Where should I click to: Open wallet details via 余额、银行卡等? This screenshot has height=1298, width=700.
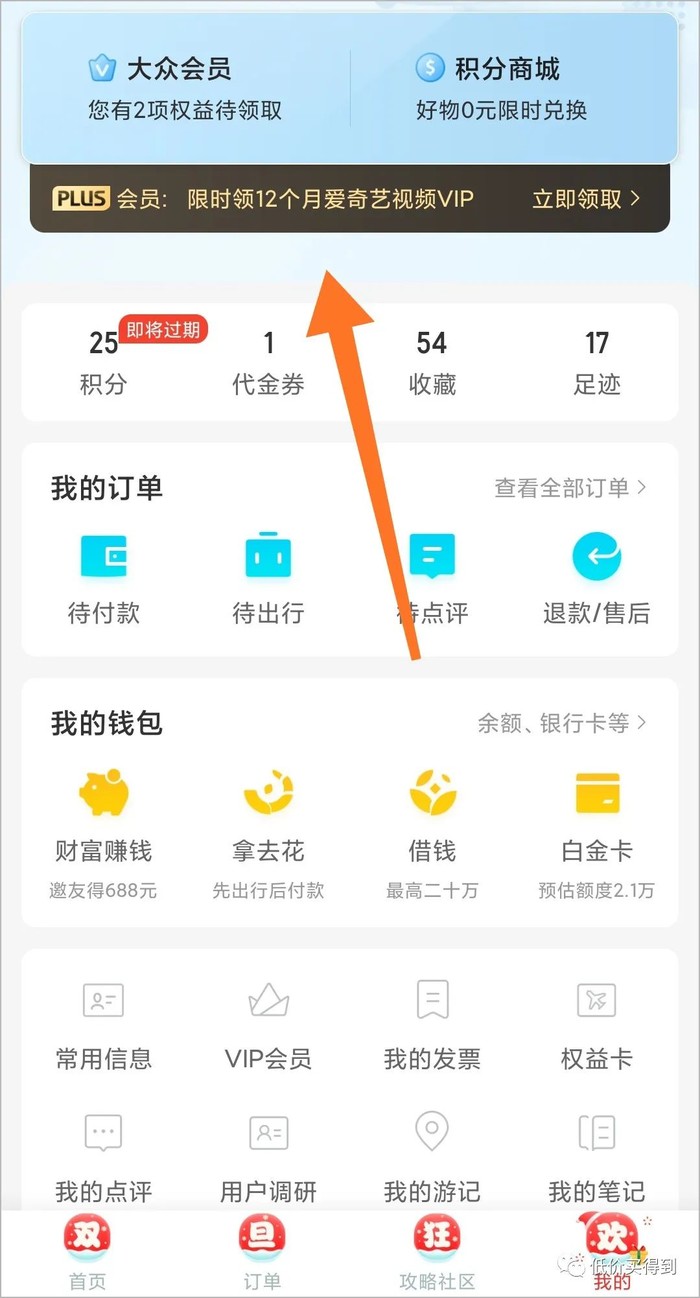click(562, 723)
